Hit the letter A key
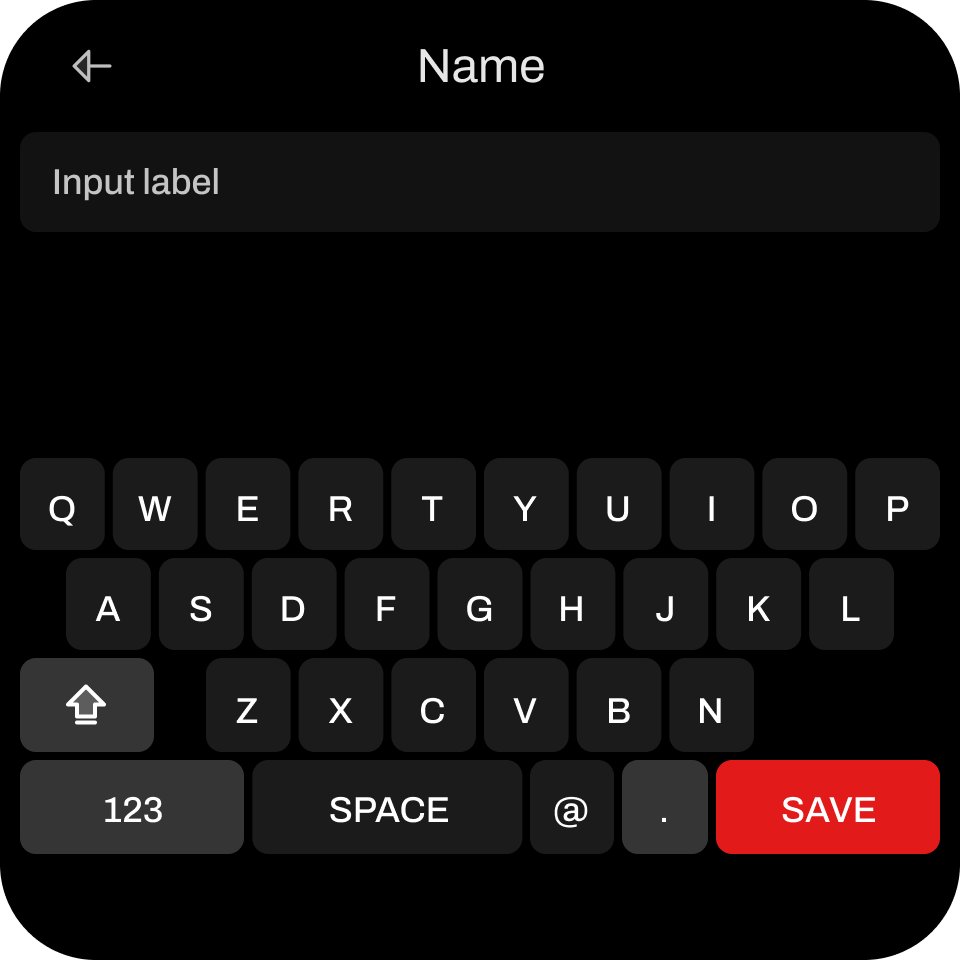The image size is (960, 960). pyautogui.click(x=108, y=605)
